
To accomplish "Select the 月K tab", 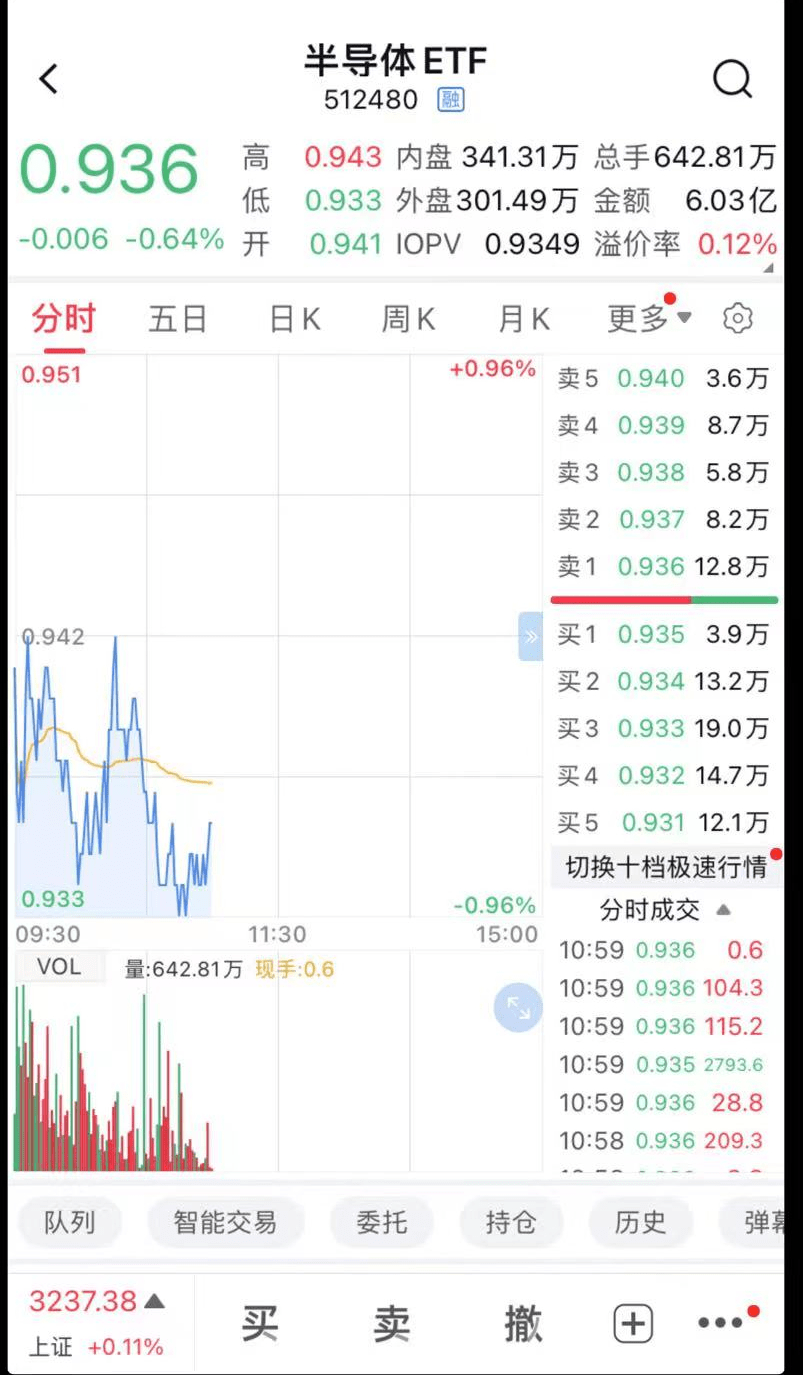I will (524, 319).
